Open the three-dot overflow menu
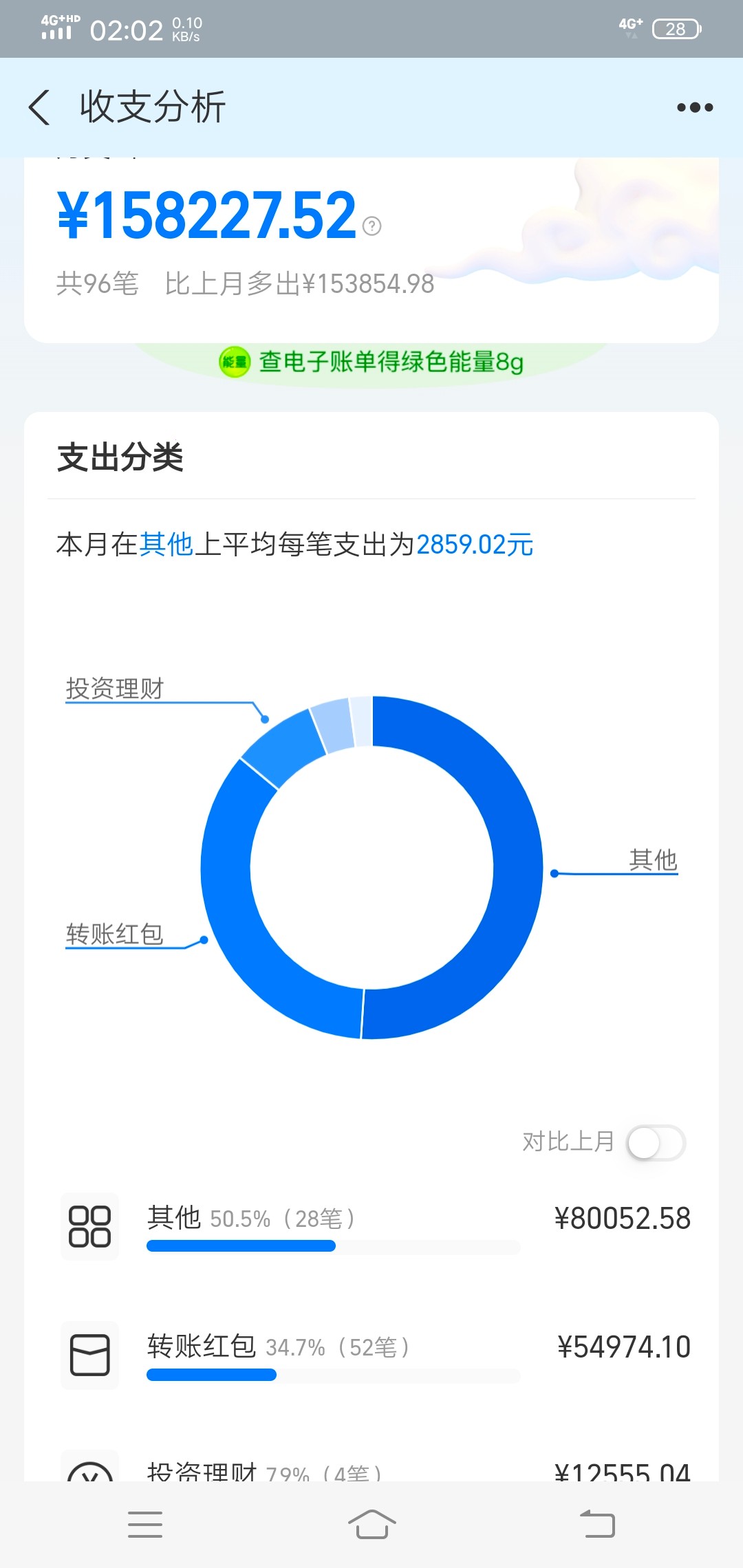This screenshot has width=743, height=1568. point(694,107)
